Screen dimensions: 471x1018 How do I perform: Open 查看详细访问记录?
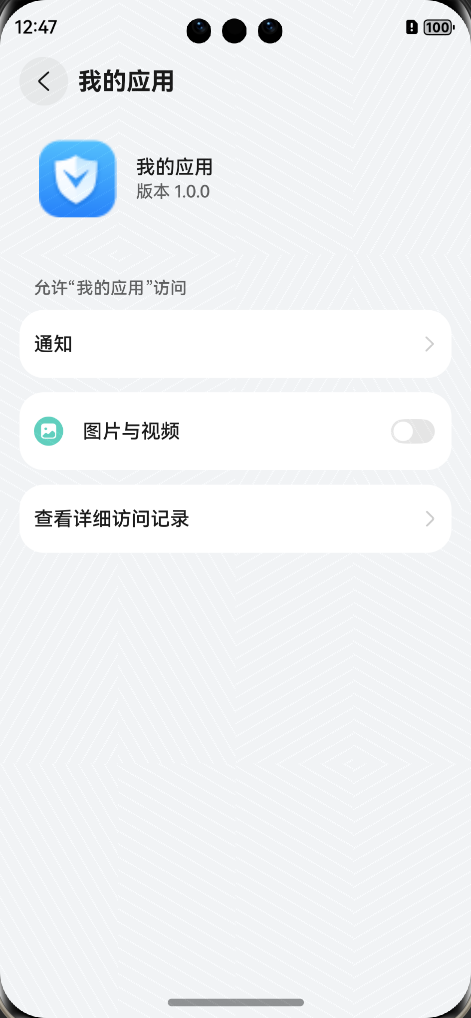coord(235,519)
